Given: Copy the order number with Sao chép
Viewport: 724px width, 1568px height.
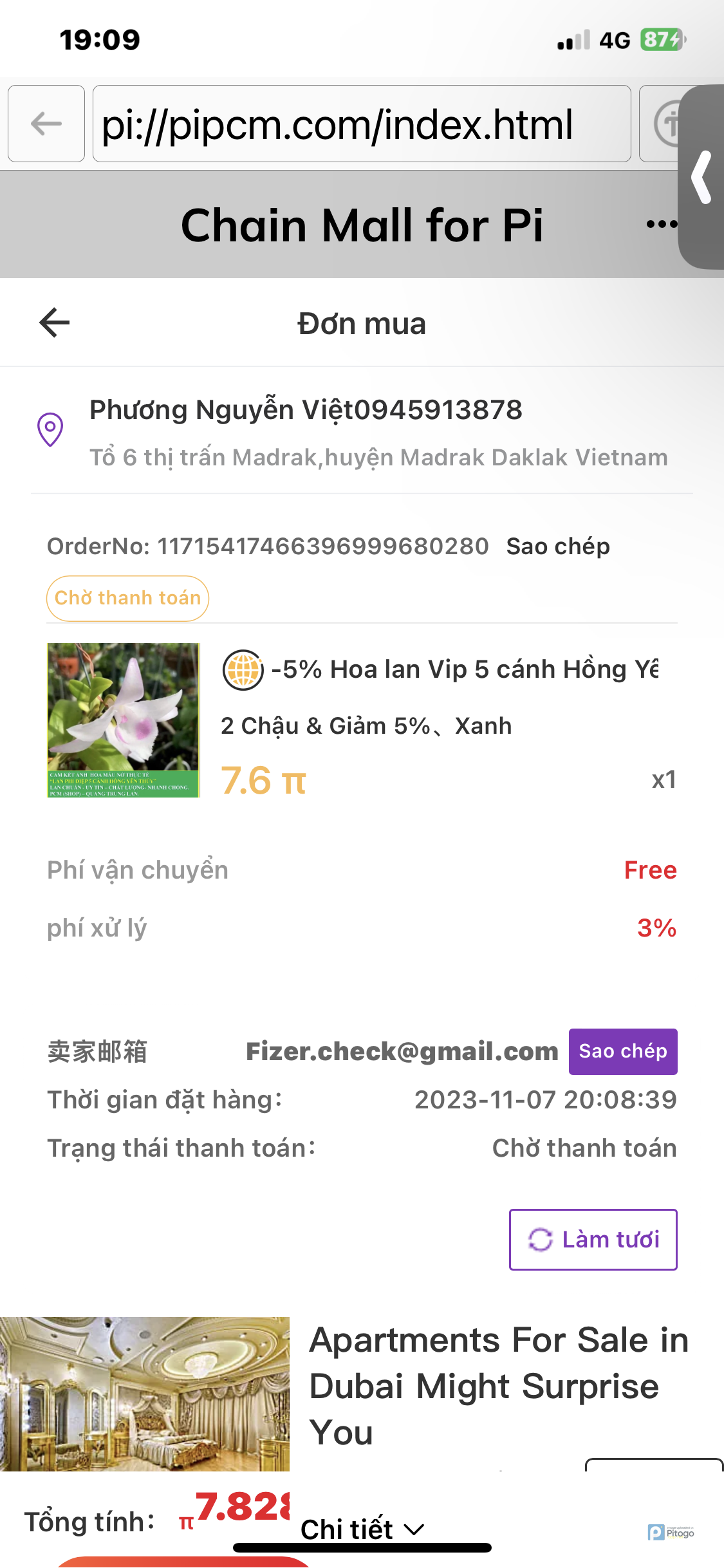Looking at the screenshot, I should (x=557, y=546).
